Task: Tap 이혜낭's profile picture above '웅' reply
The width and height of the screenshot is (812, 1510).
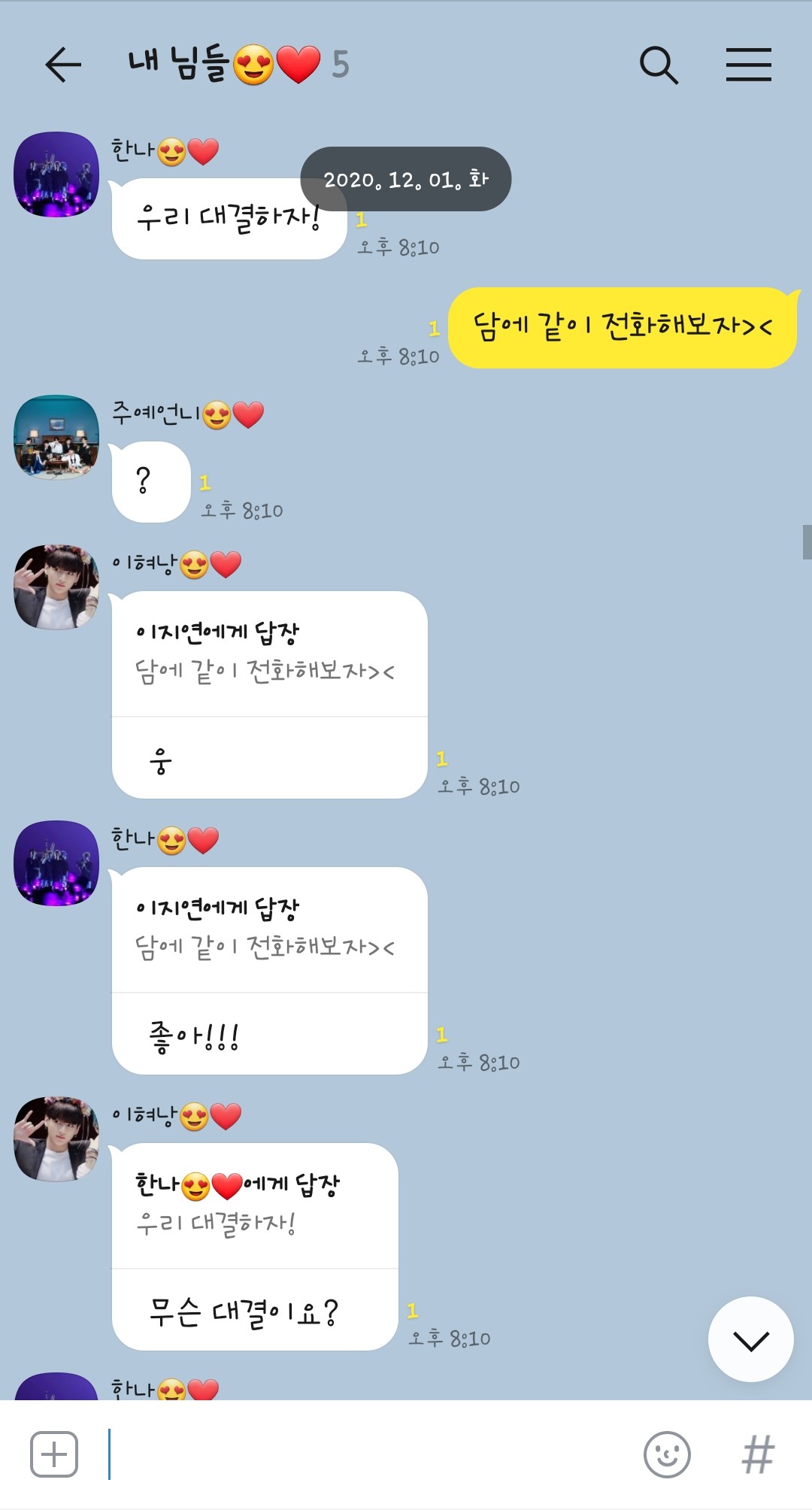Action: click(56, 587)
